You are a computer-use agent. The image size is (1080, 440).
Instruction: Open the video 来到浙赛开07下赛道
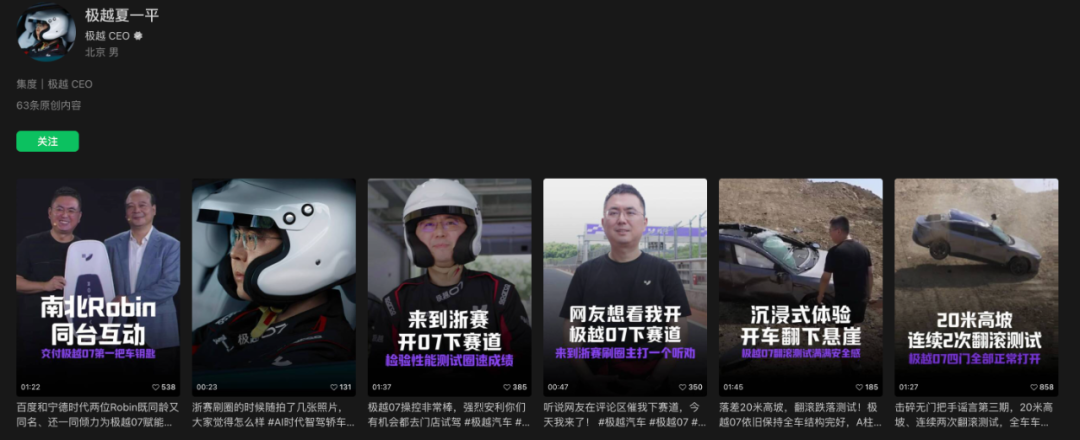point(449,285)
